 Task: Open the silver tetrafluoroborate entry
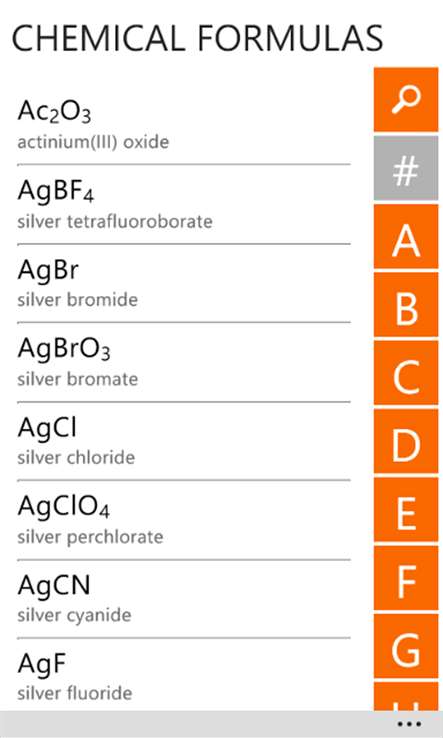pyautogui.click(x=184, y=205)
